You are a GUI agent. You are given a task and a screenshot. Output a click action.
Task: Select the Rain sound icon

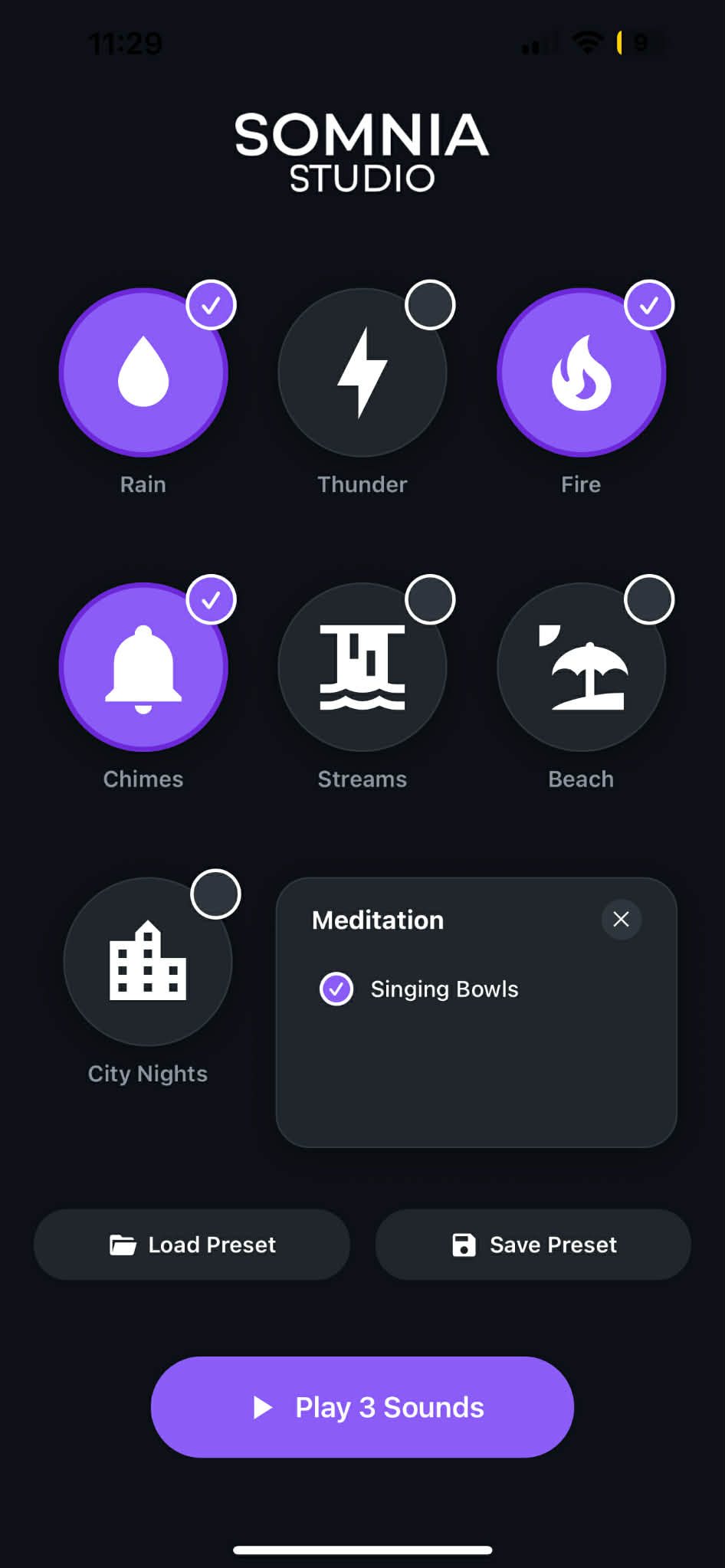click(x=143, y=372)
